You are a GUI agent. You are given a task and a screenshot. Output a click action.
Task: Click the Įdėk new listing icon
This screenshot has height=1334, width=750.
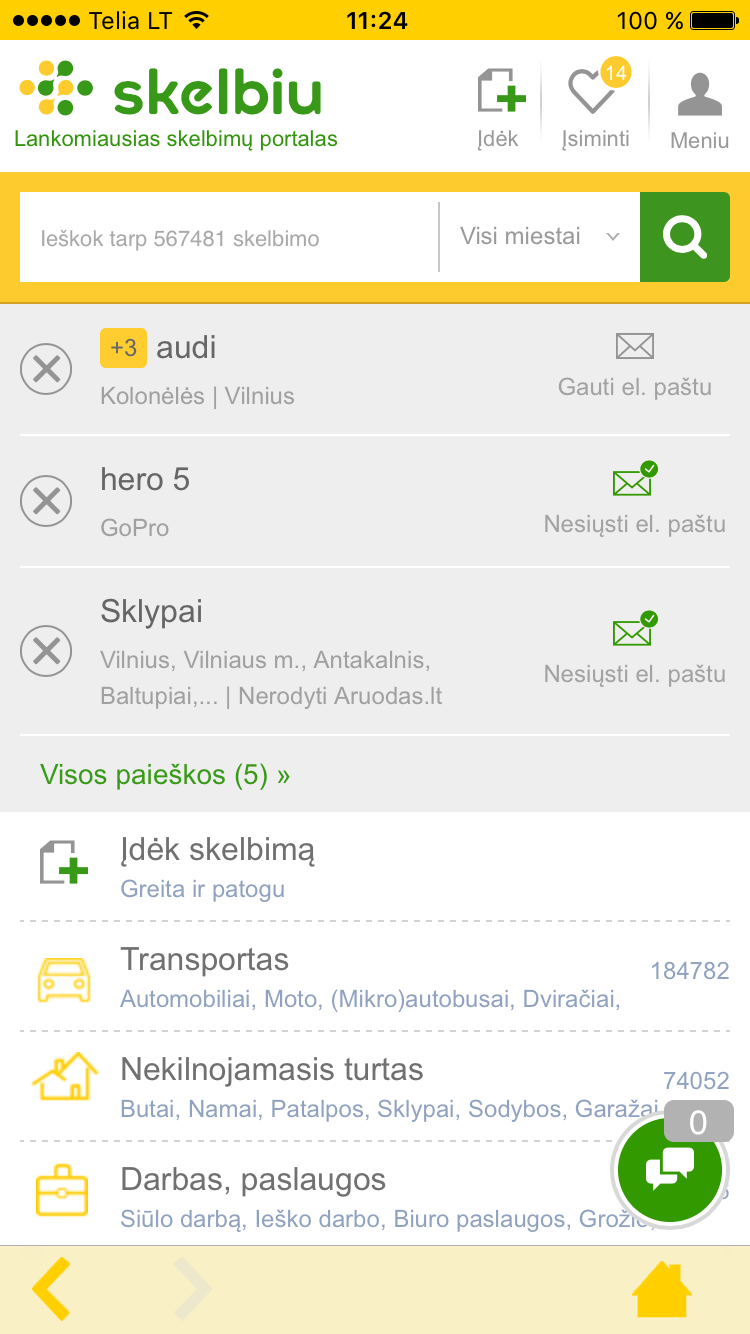tap(499, 91)
